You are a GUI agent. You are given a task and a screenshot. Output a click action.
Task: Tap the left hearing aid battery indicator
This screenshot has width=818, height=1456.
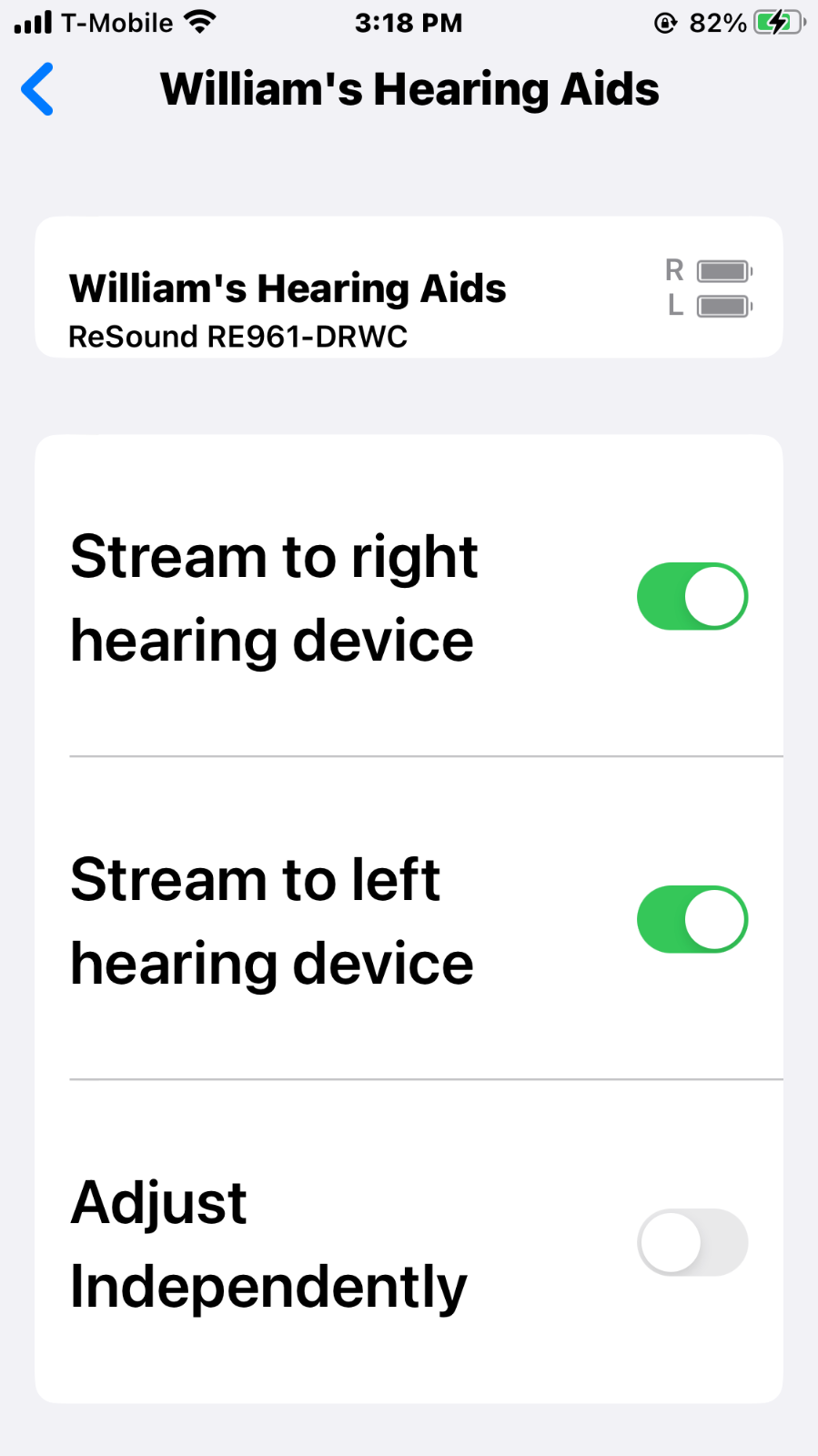[721, 308]
